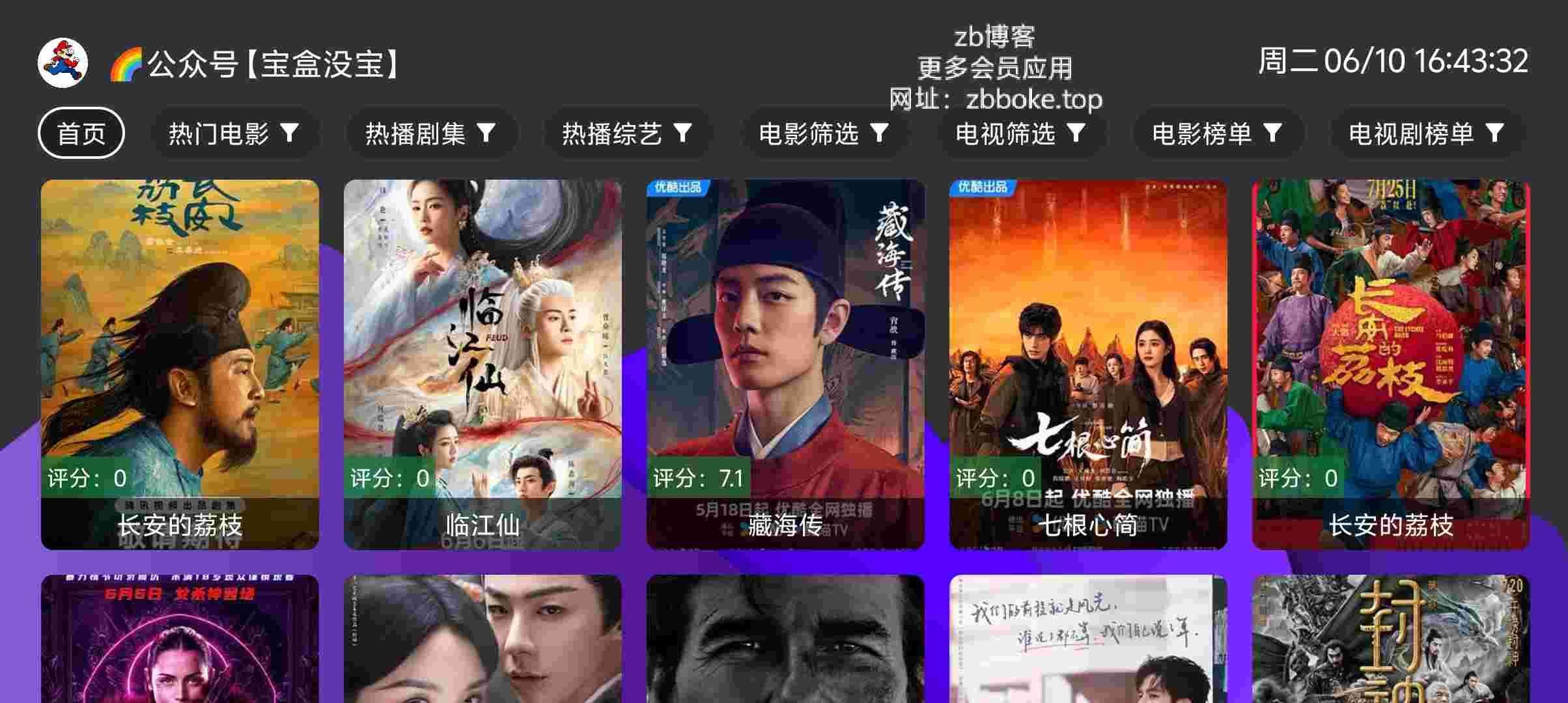This screenshot has width=1568, height=703.
Task: Open the 临江仙 poster card
Action: point(483,365)
